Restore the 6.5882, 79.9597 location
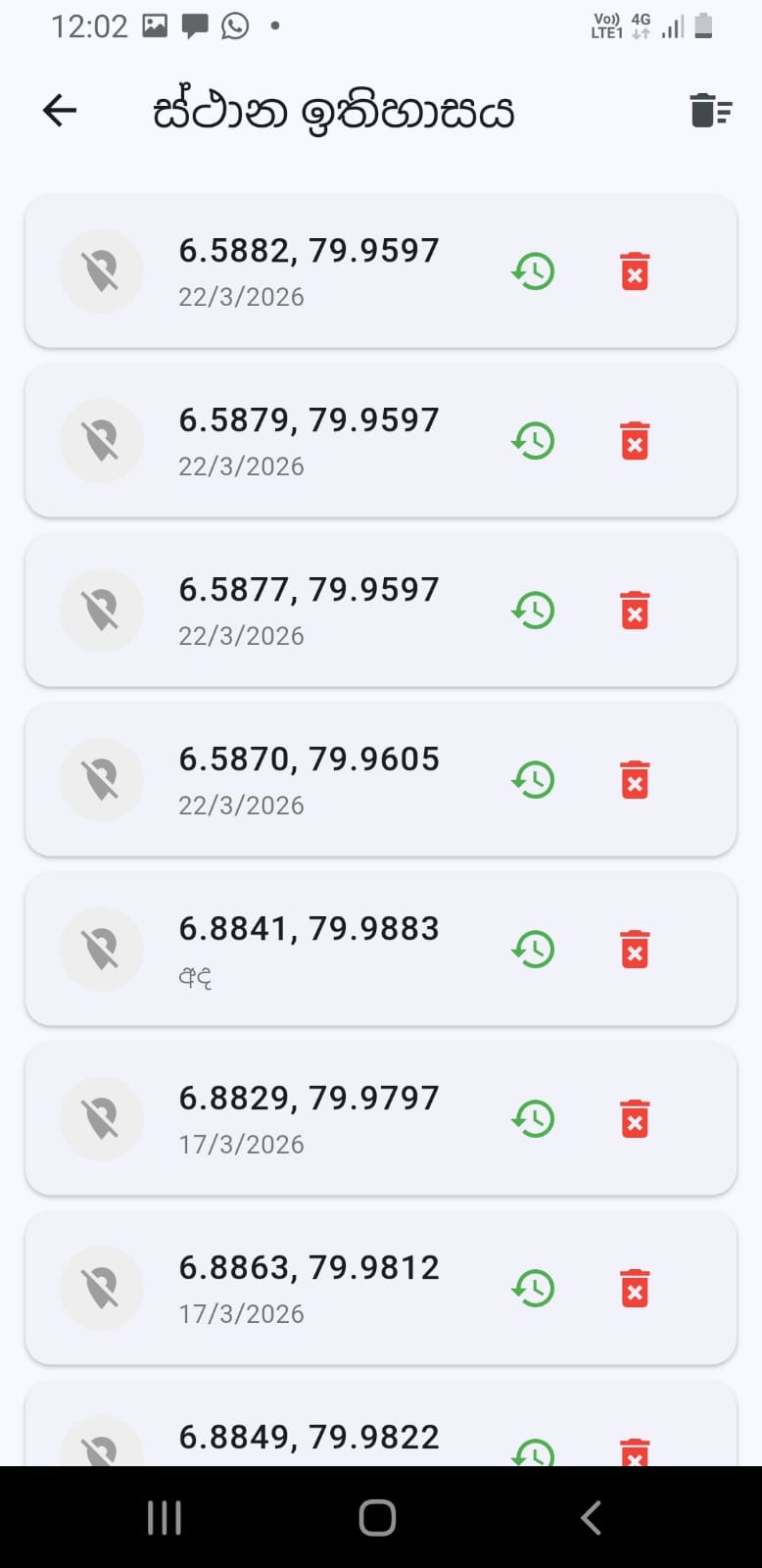 (534, 271)
